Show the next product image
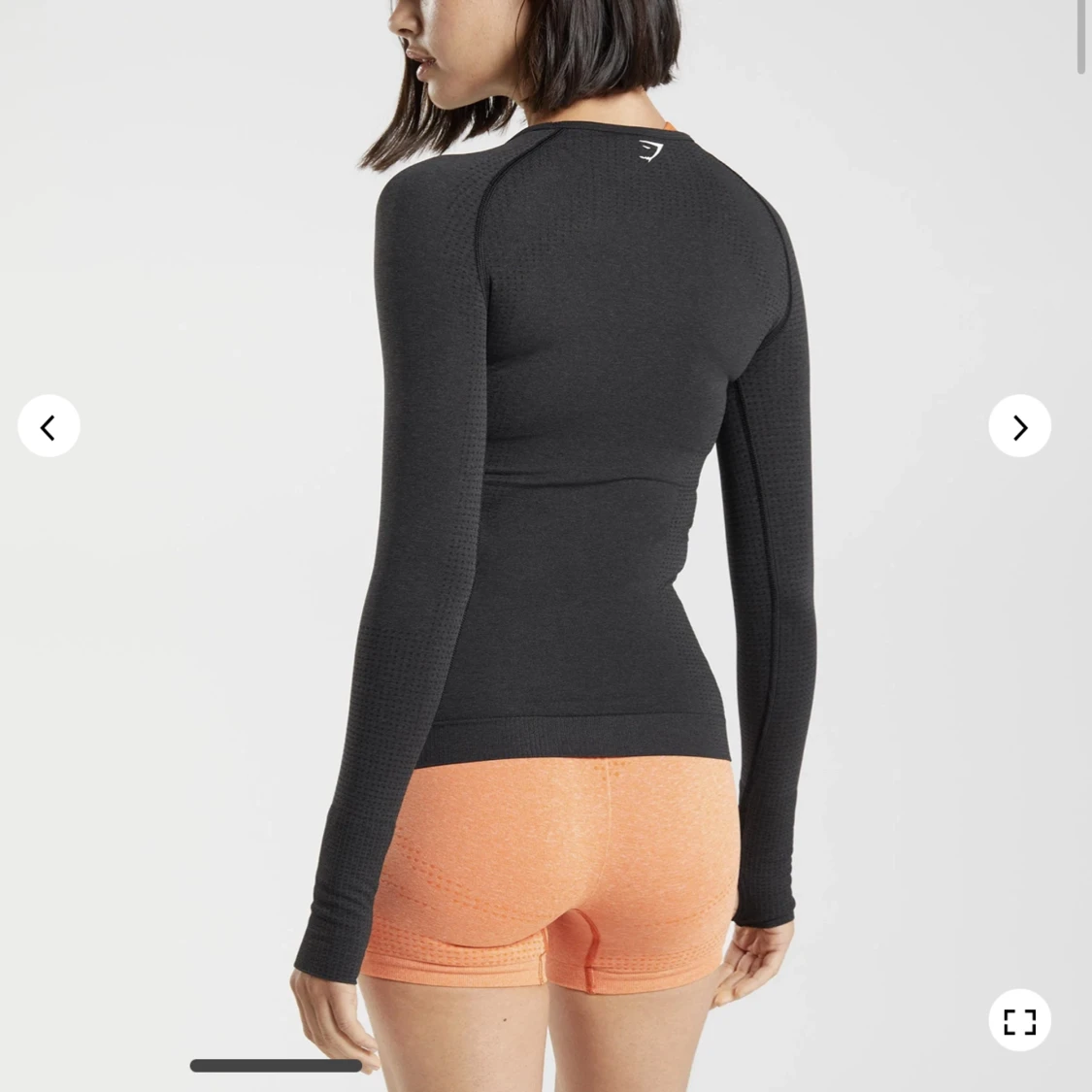Image resolution: width=1092 pixels, height=1092 pixels. [x=1019, y=426]
